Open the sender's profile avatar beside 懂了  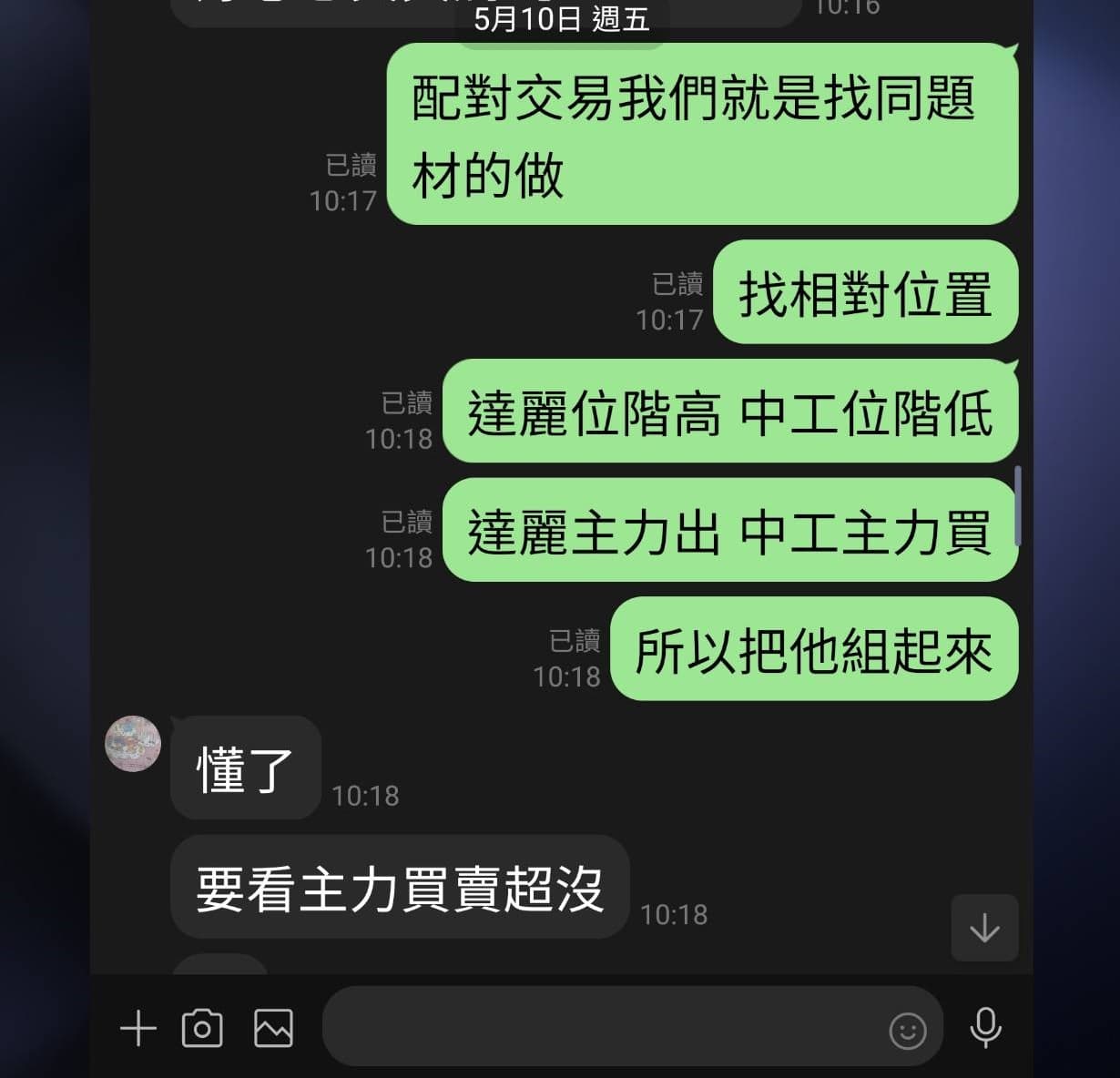(x=133, y=744)
